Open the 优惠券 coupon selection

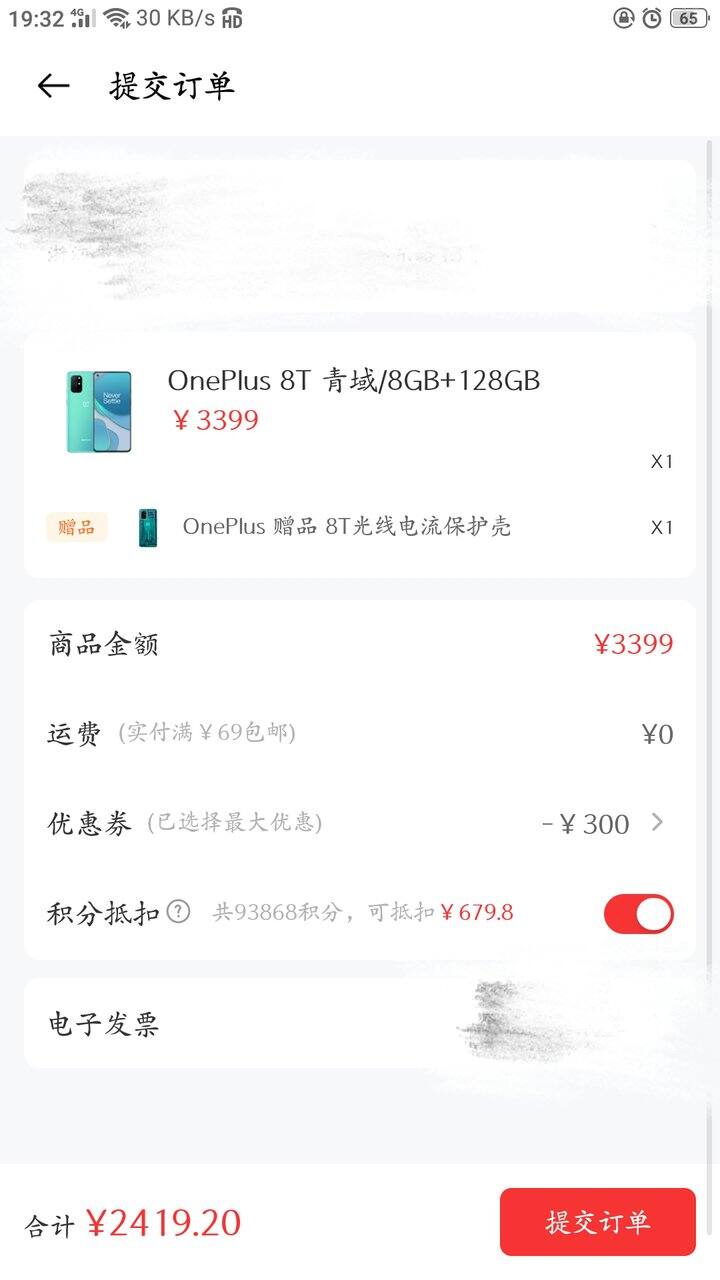(x=359, y=823)
